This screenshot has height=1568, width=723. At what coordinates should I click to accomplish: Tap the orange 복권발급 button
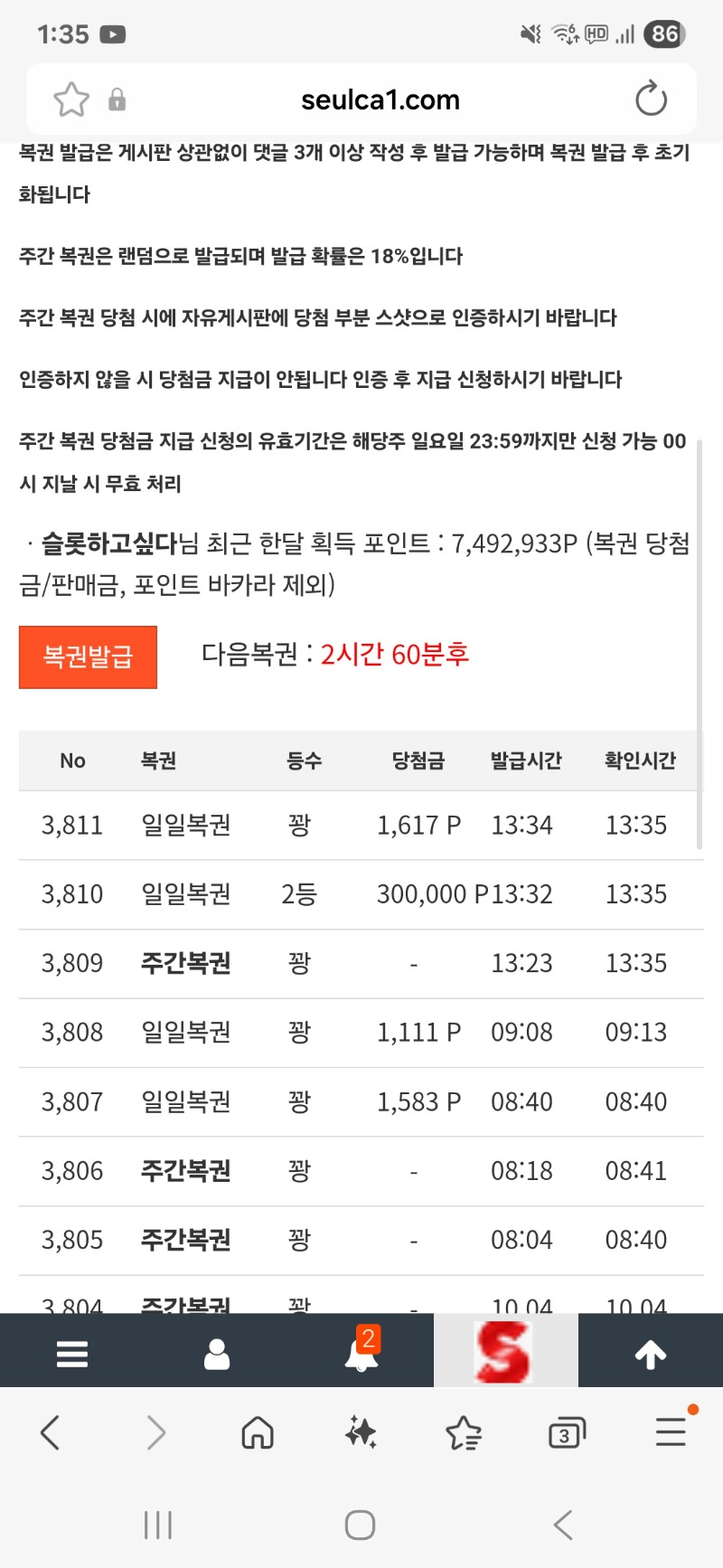(88, 656)
